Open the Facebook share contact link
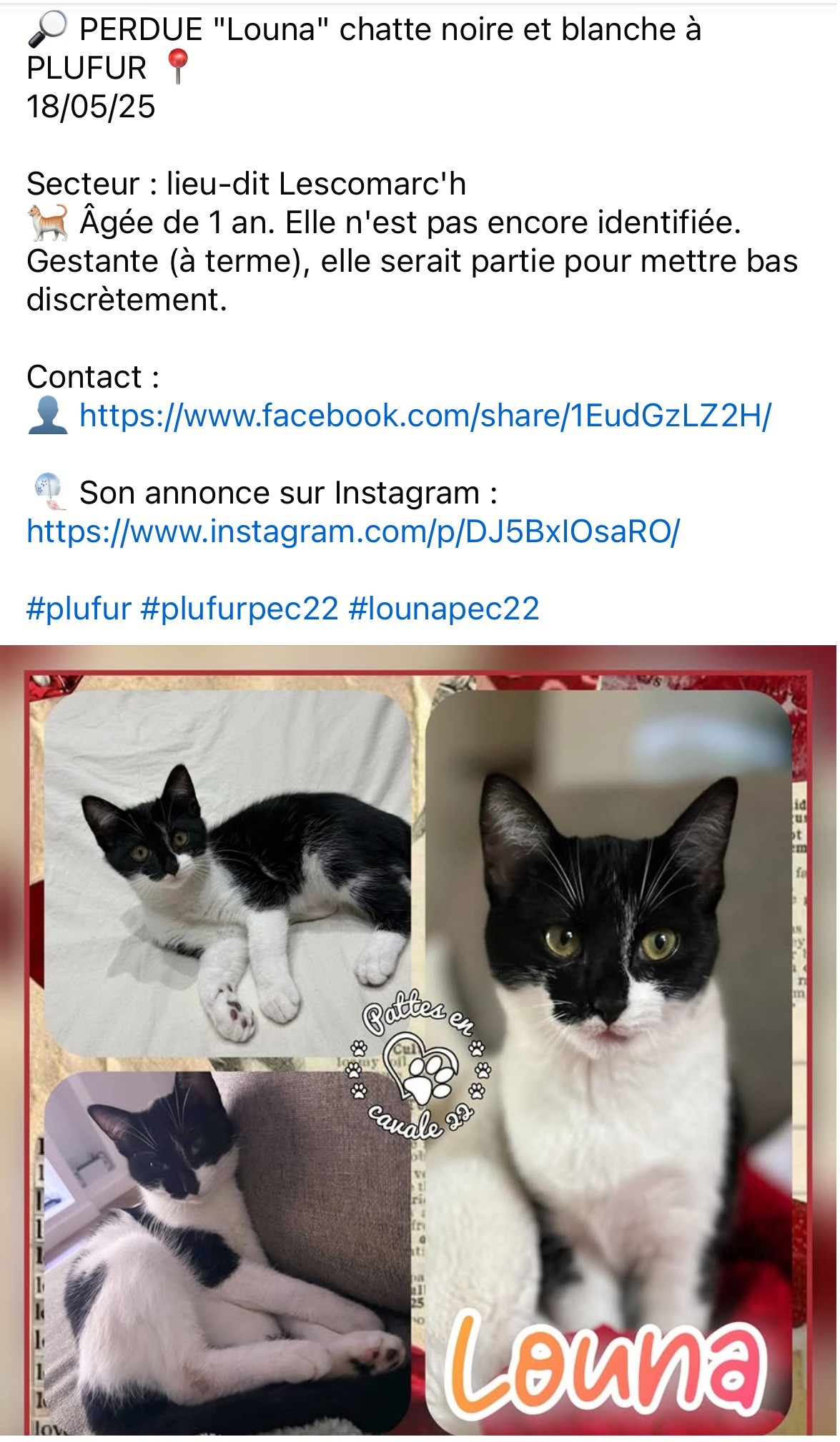 point(425,416)
